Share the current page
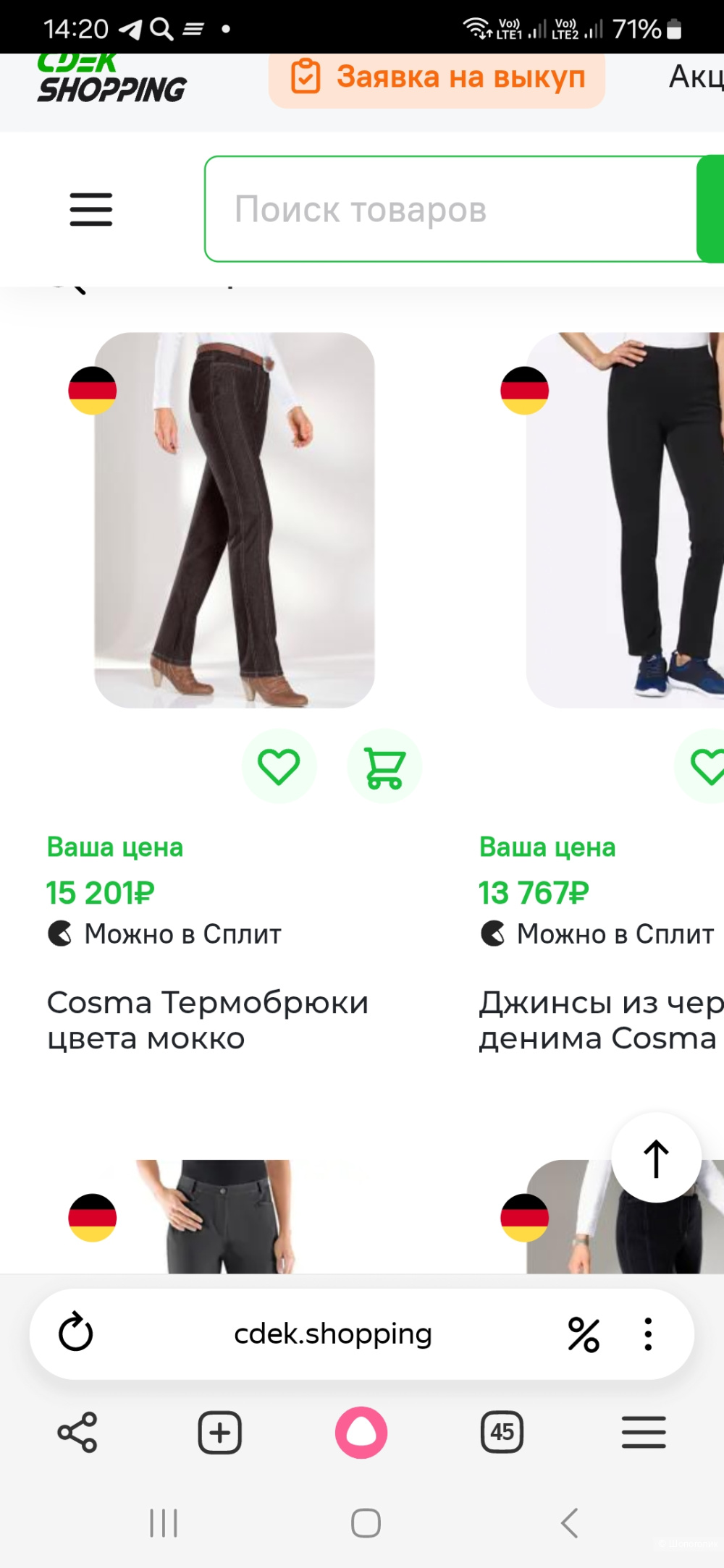 [x=77, y=1432]
